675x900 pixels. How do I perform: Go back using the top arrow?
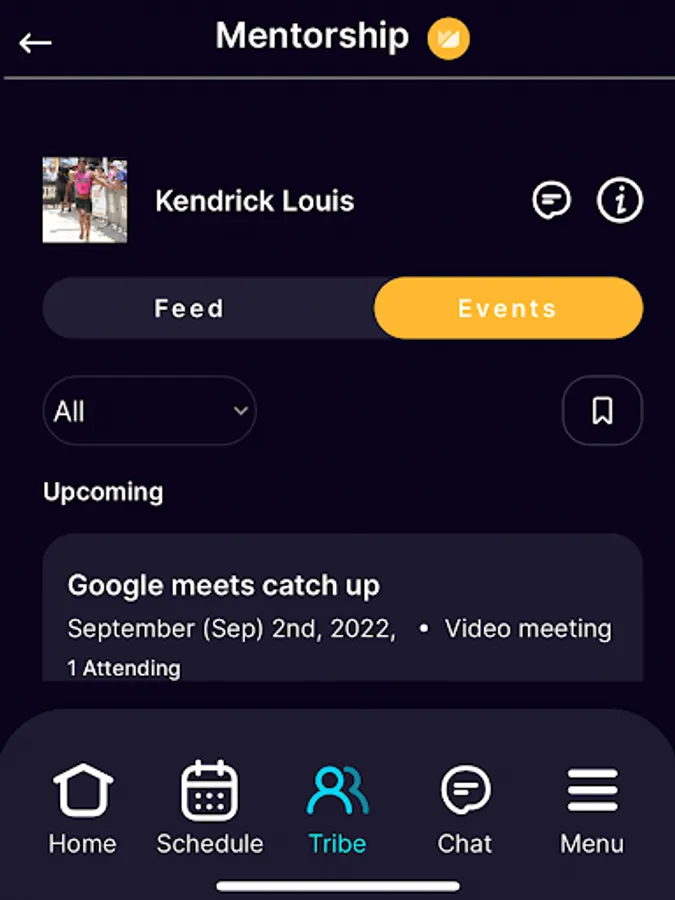[x=36, y=42]
